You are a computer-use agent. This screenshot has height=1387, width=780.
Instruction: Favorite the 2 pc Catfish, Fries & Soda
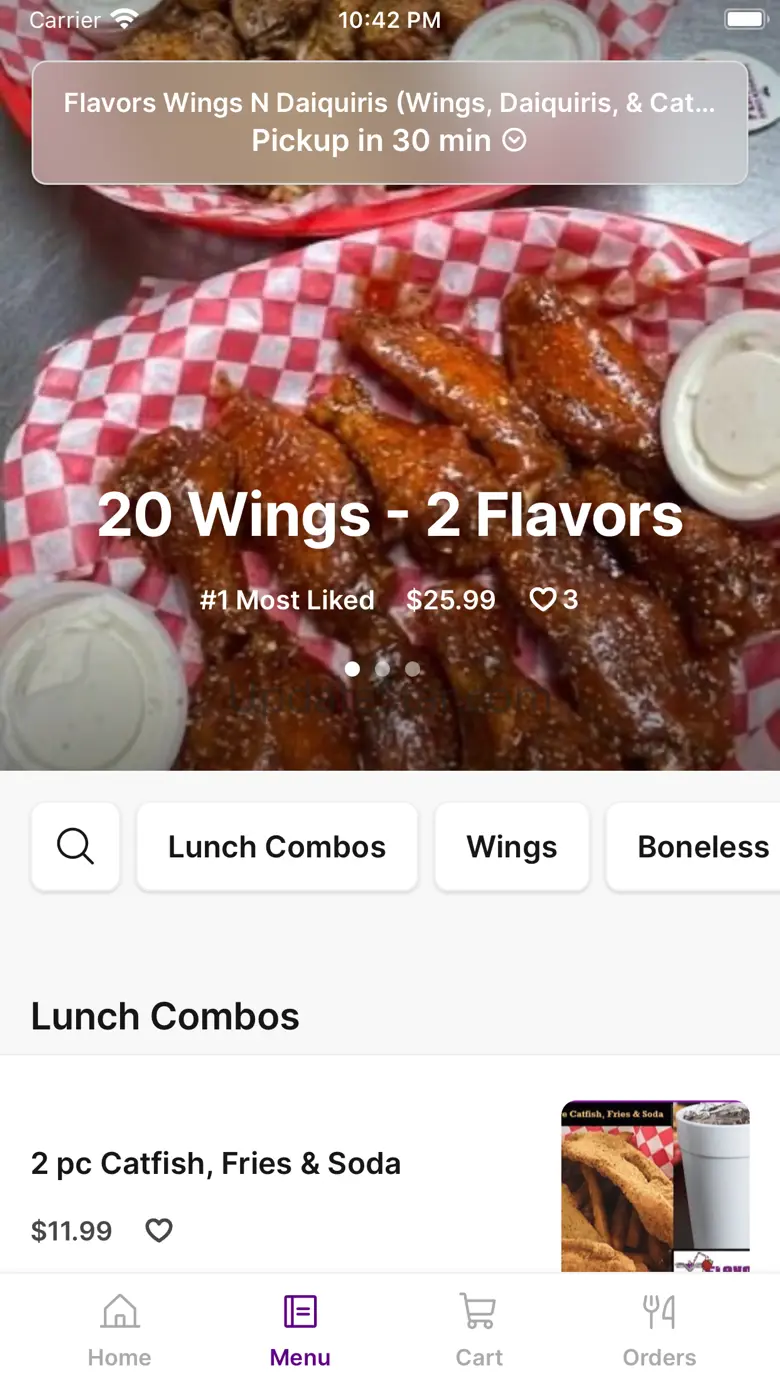point(159,1230)
